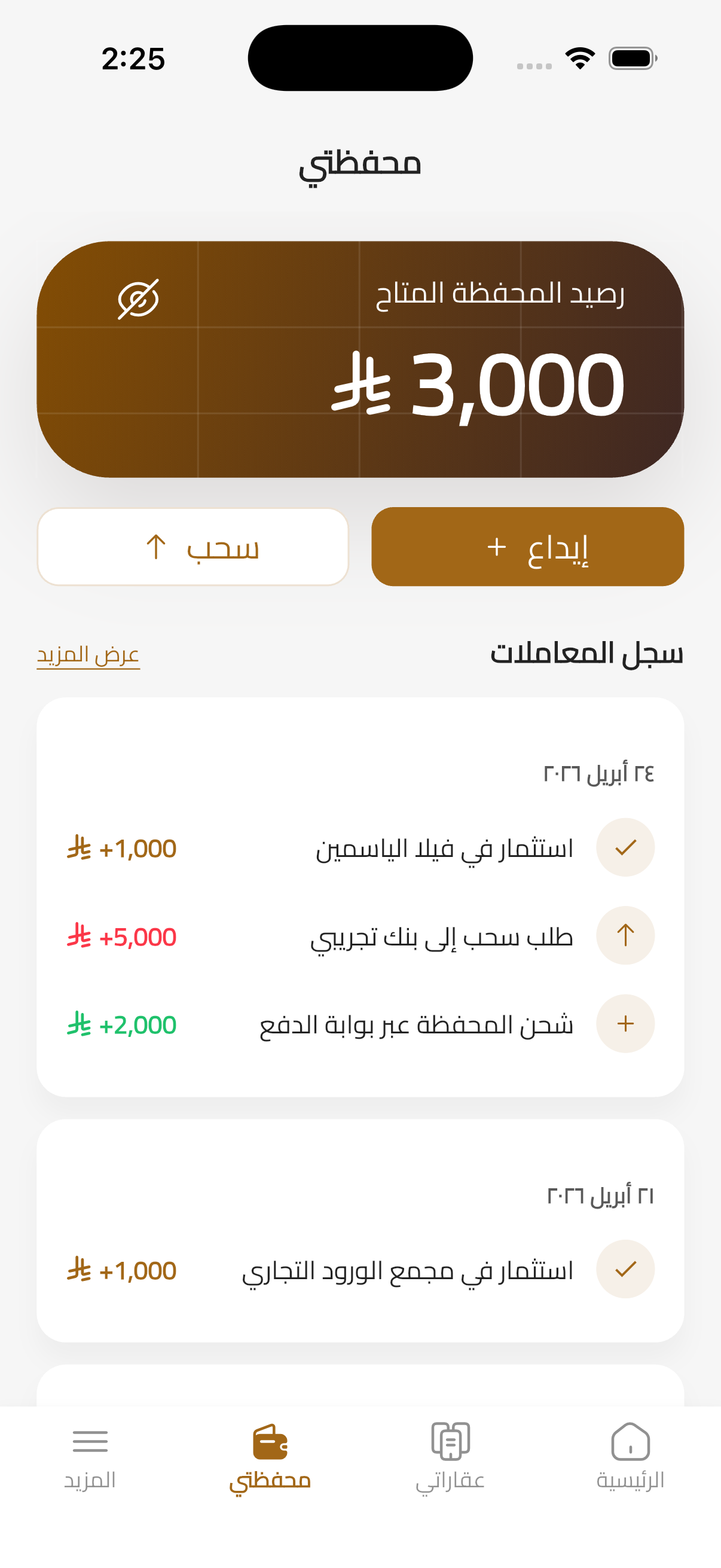
Task: Select the wallet icon in bottom navigation
Action: 270,1440
